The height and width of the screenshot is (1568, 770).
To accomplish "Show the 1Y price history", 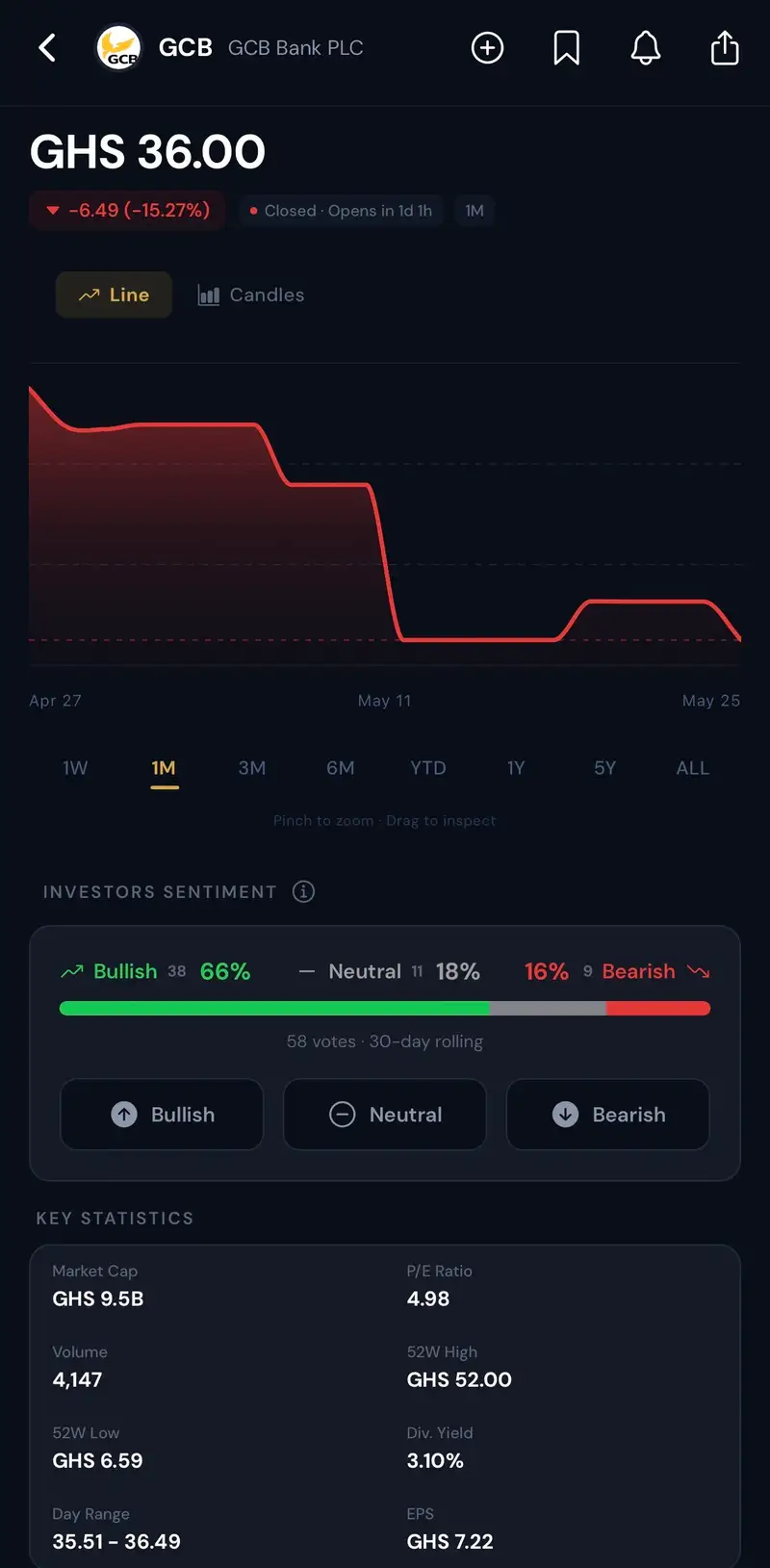I will [x=517, y=768].
